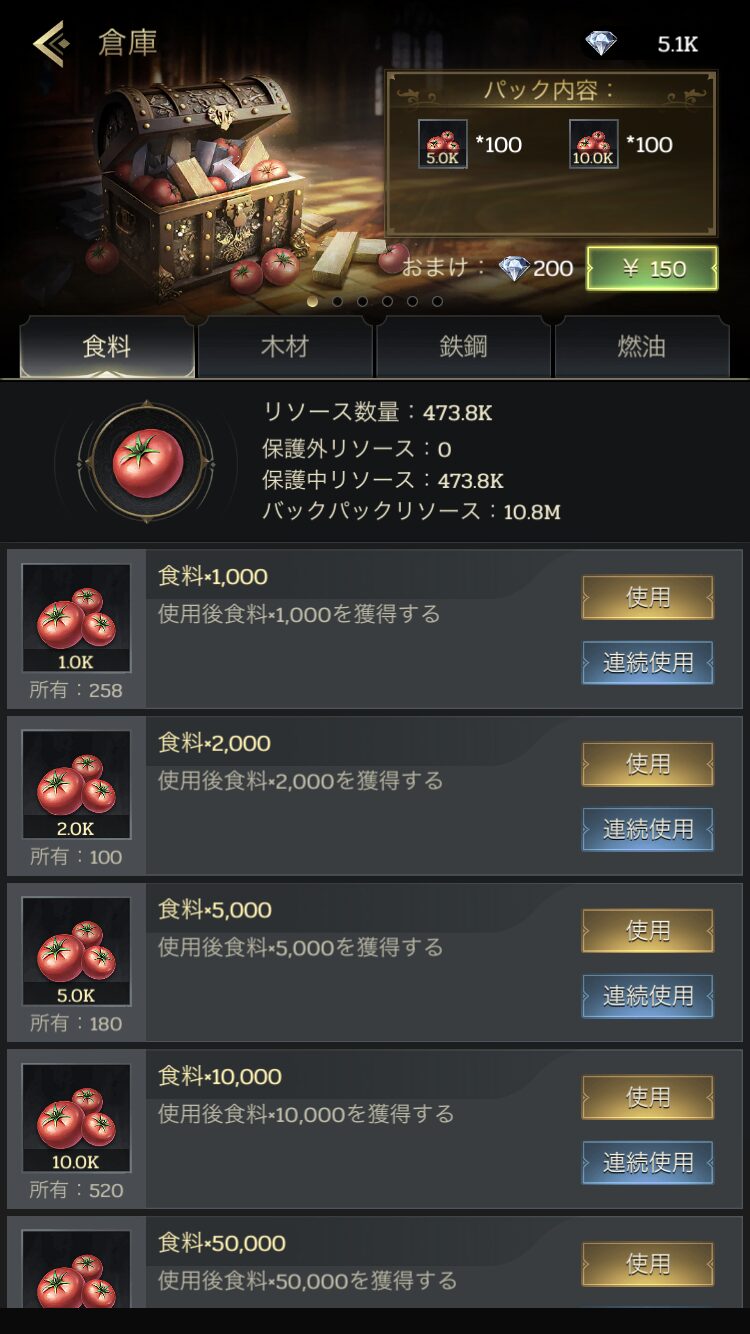Switch to the 鉄鋼 tab

click(463, 347)
